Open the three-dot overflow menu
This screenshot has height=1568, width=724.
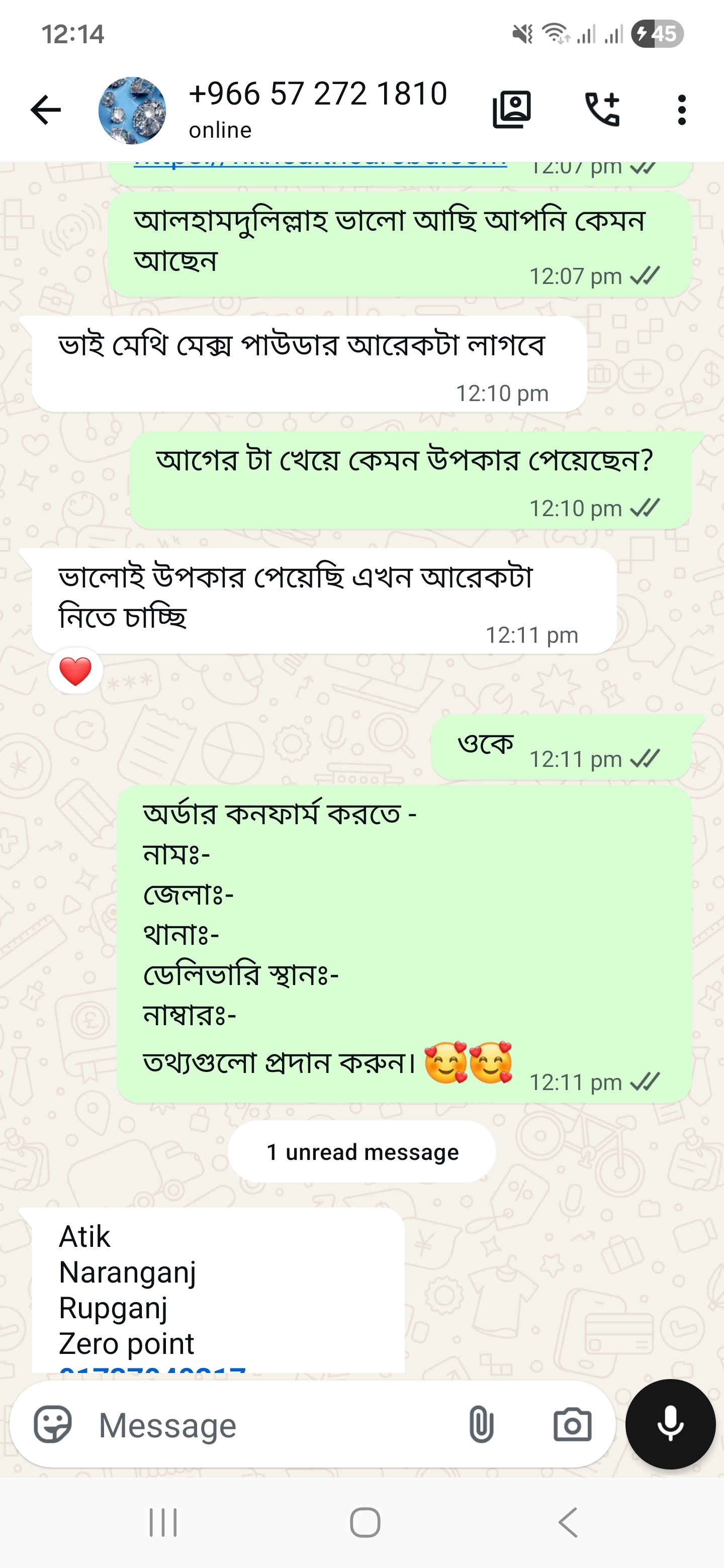coord(682,110)
